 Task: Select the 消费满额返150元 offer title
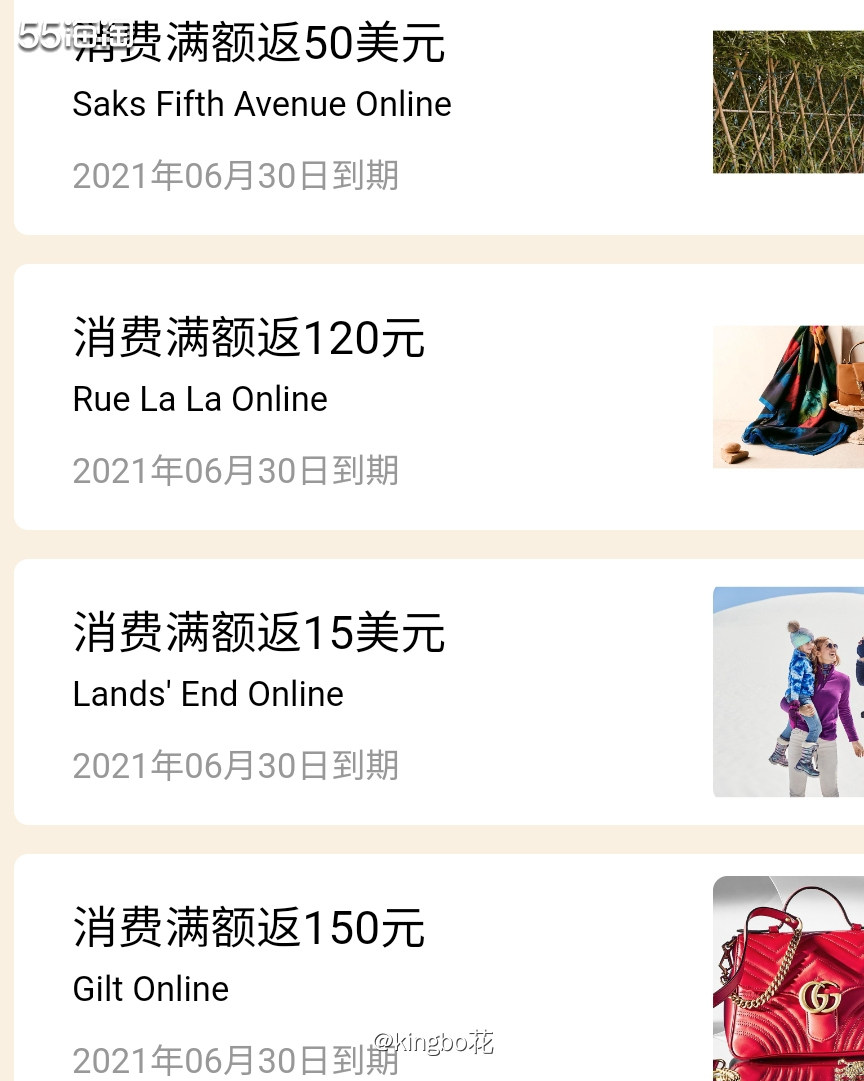(x=249, y=928)
